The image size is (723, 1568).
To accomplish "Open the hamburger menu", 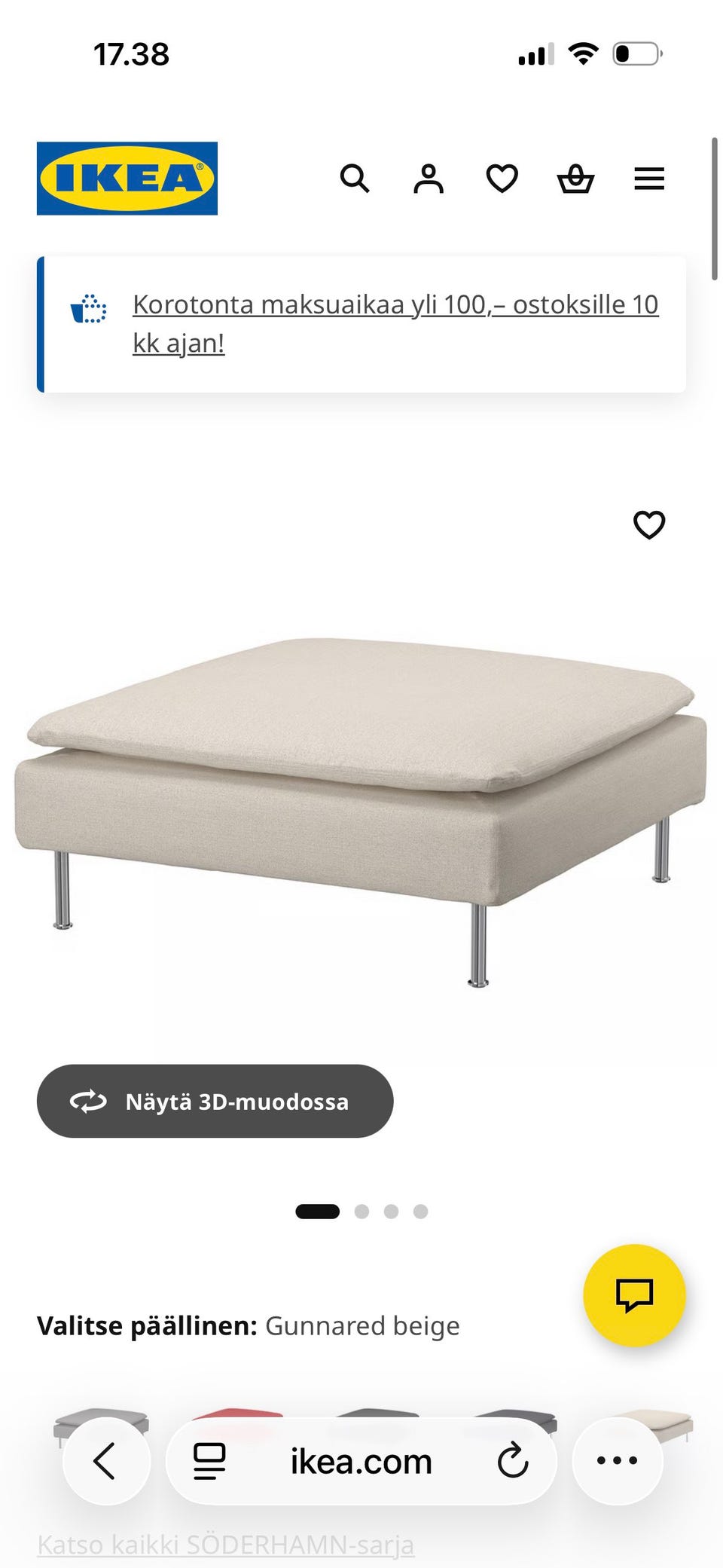I will [x=649, y=179].
